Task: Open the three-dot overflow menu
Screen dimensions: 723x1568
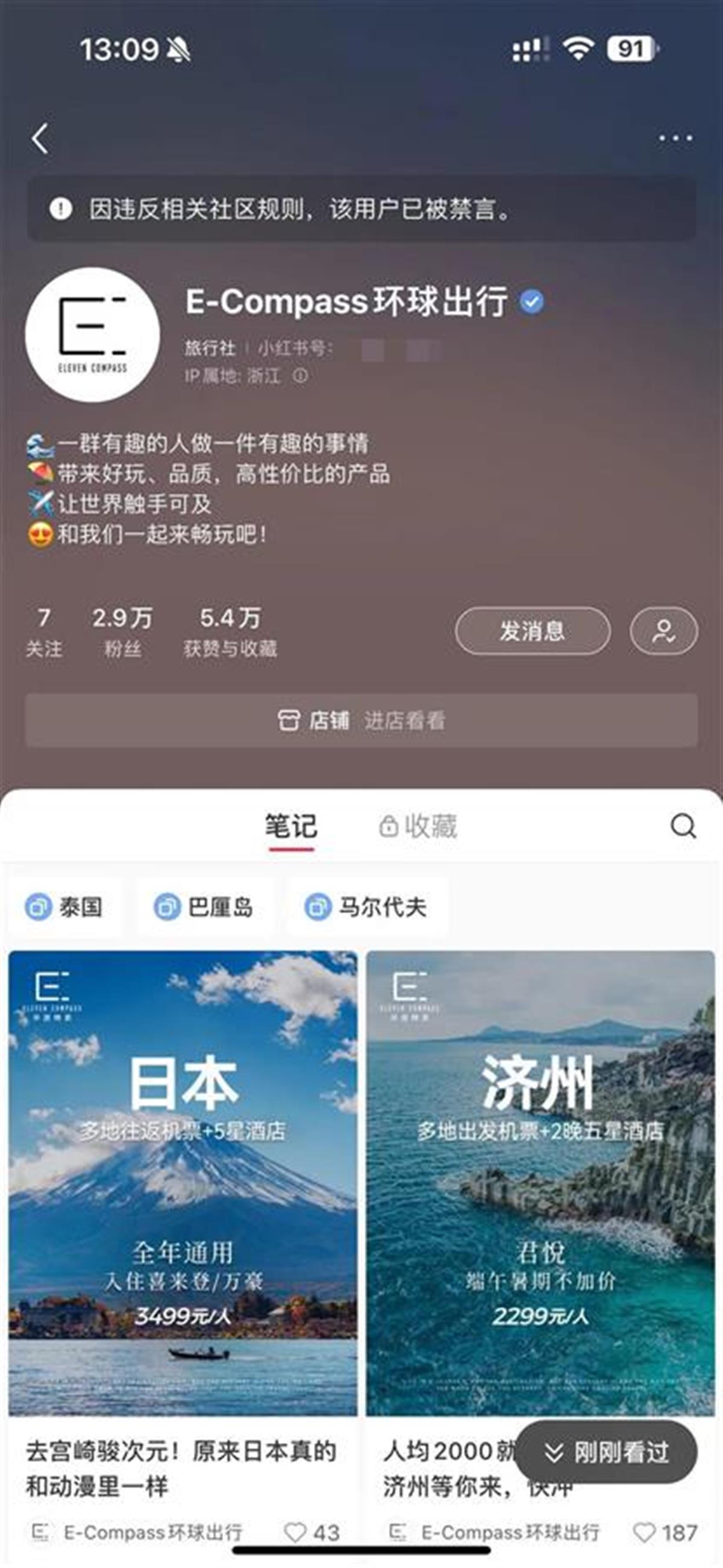Action: click(675, 138)
